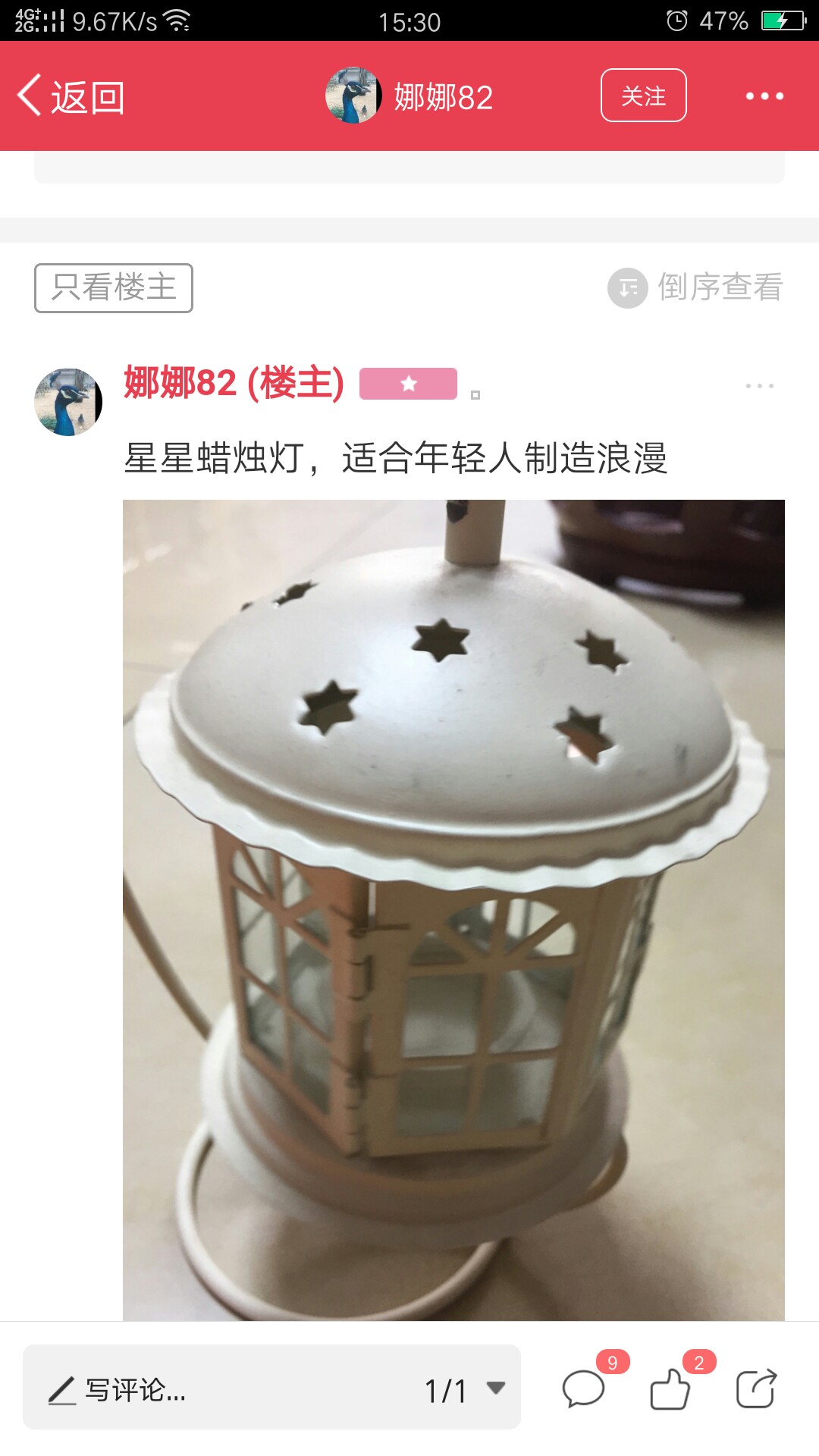Image resolution: width=819 pixels, height=1456 pixels.
Task: Follow 娜娜82 with the 关注 button
Action: tap(643, 96)
